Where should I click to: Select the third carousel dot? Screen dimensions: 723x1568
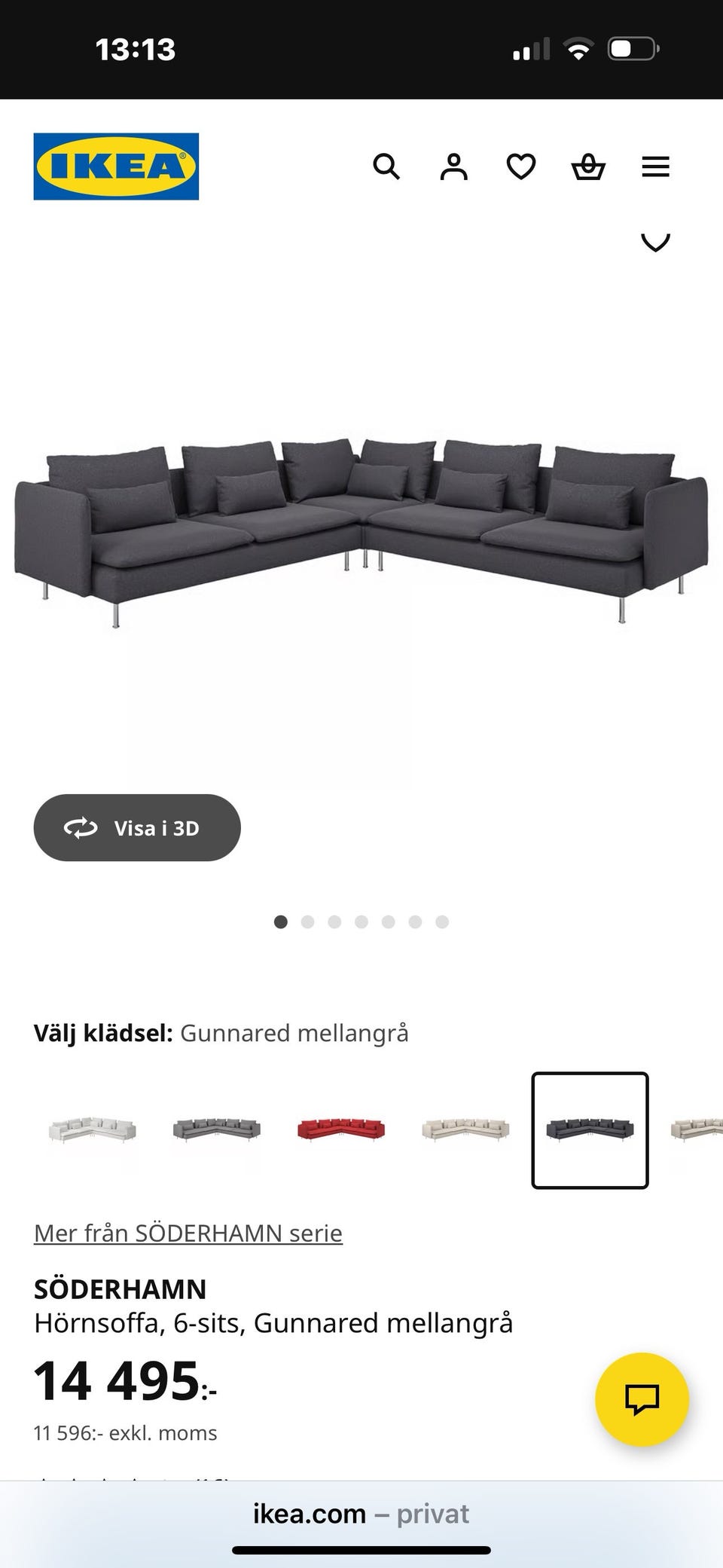[334, 922]
